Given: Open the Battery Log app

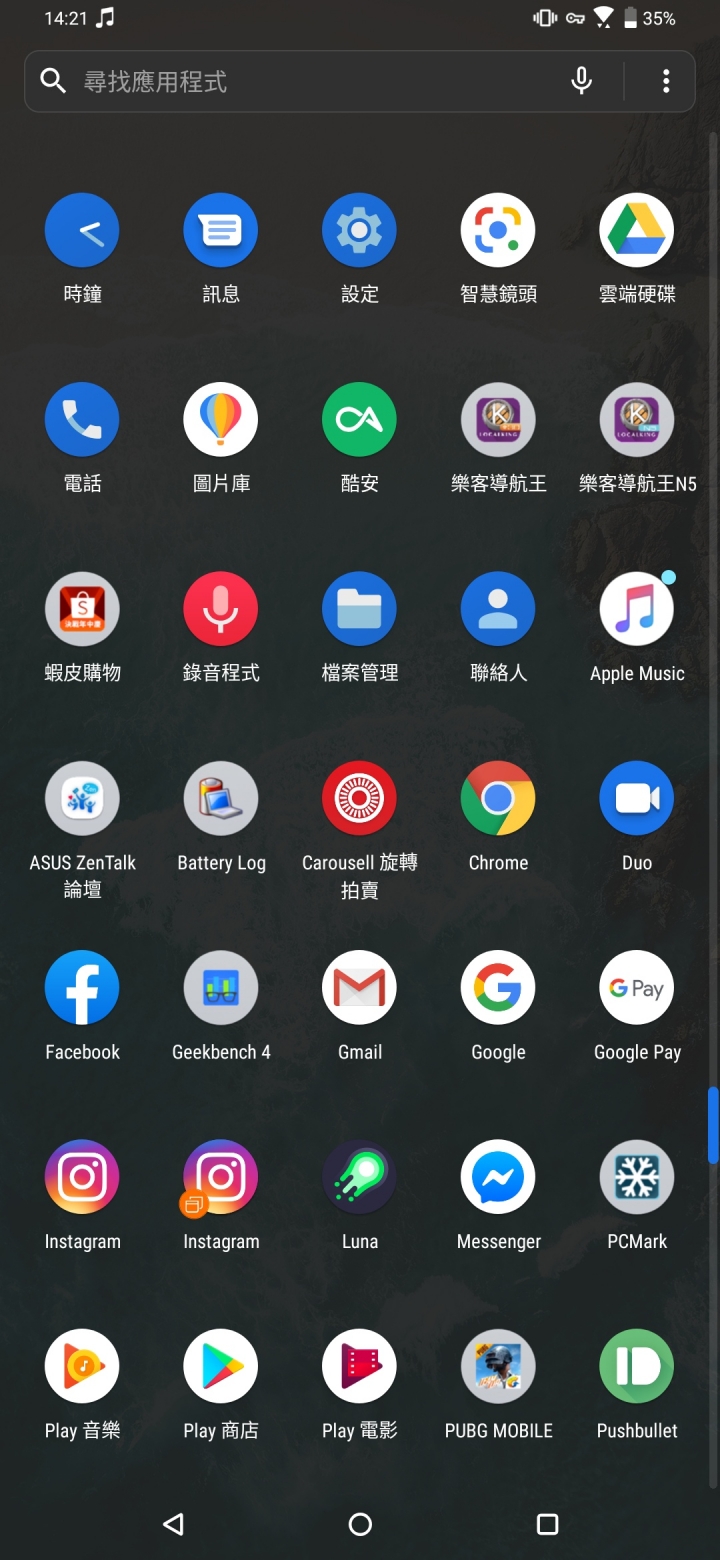Looking at the screenshot, I should [x=221, y=798].
